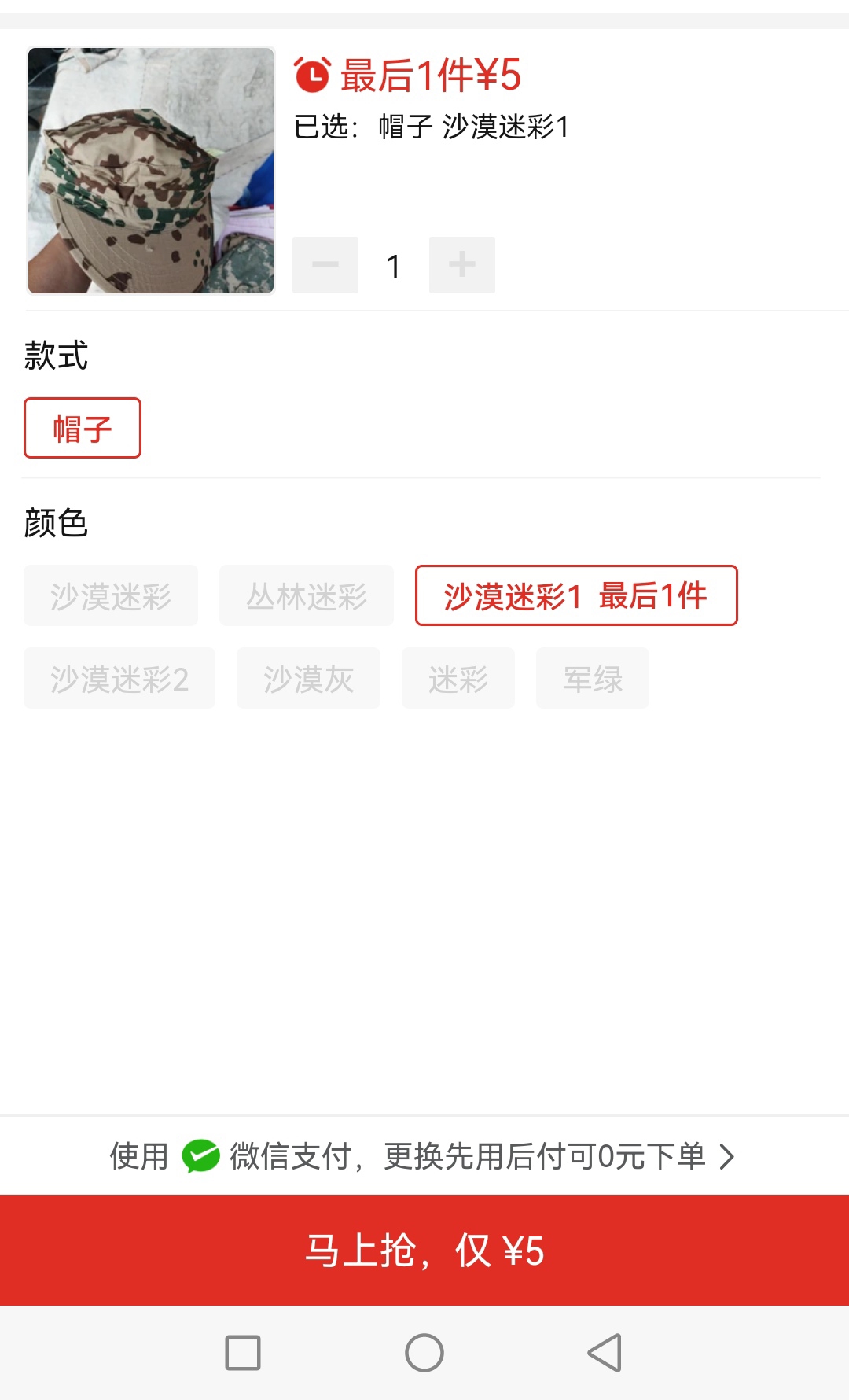Tap 马上抢，仅 ¥5 to buy now
849x1400 pixels.
tap(424, 1250)
